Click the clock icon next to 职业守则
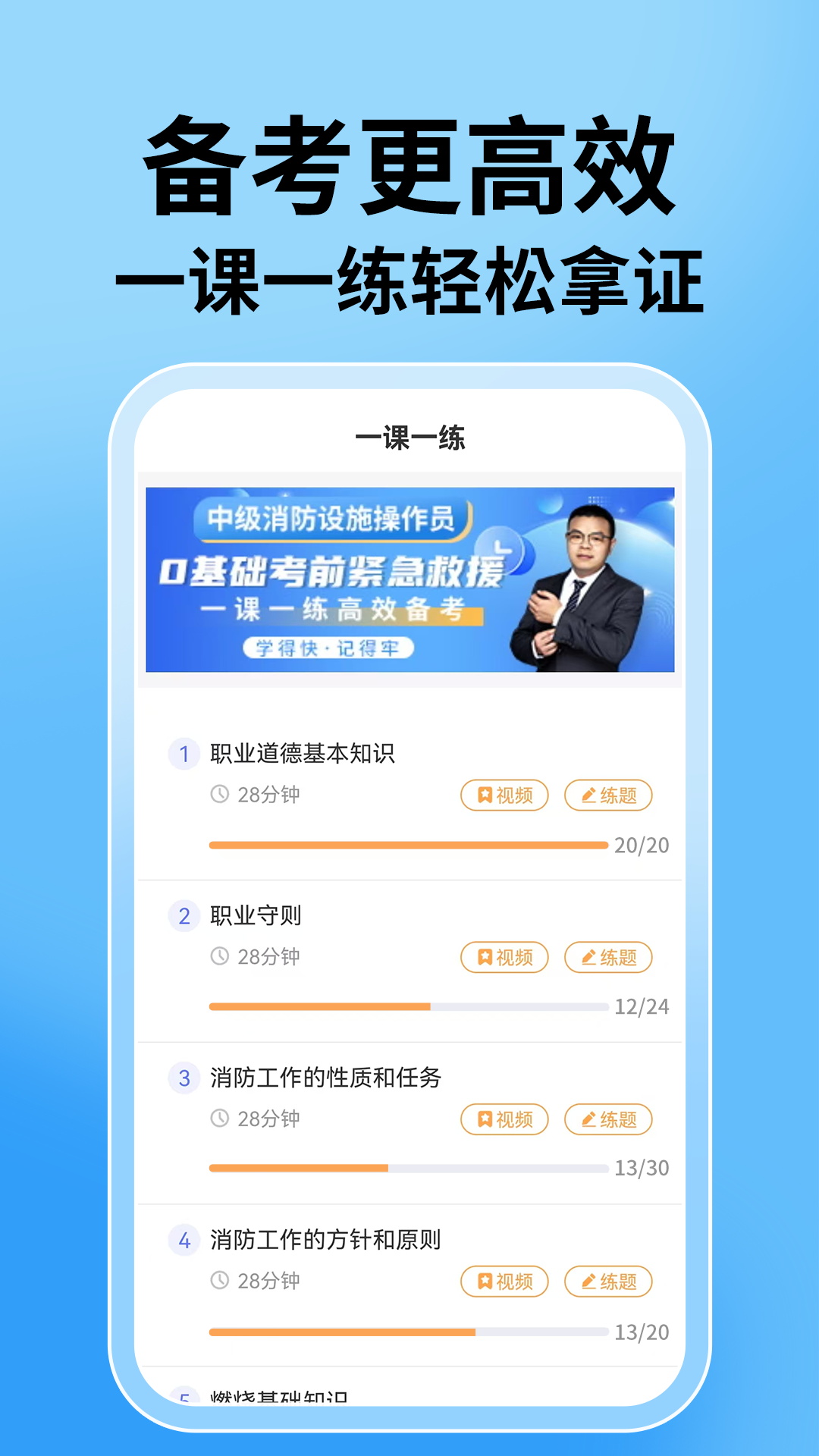The height and width of the screenshot is (1456, 819). point(219,958)
